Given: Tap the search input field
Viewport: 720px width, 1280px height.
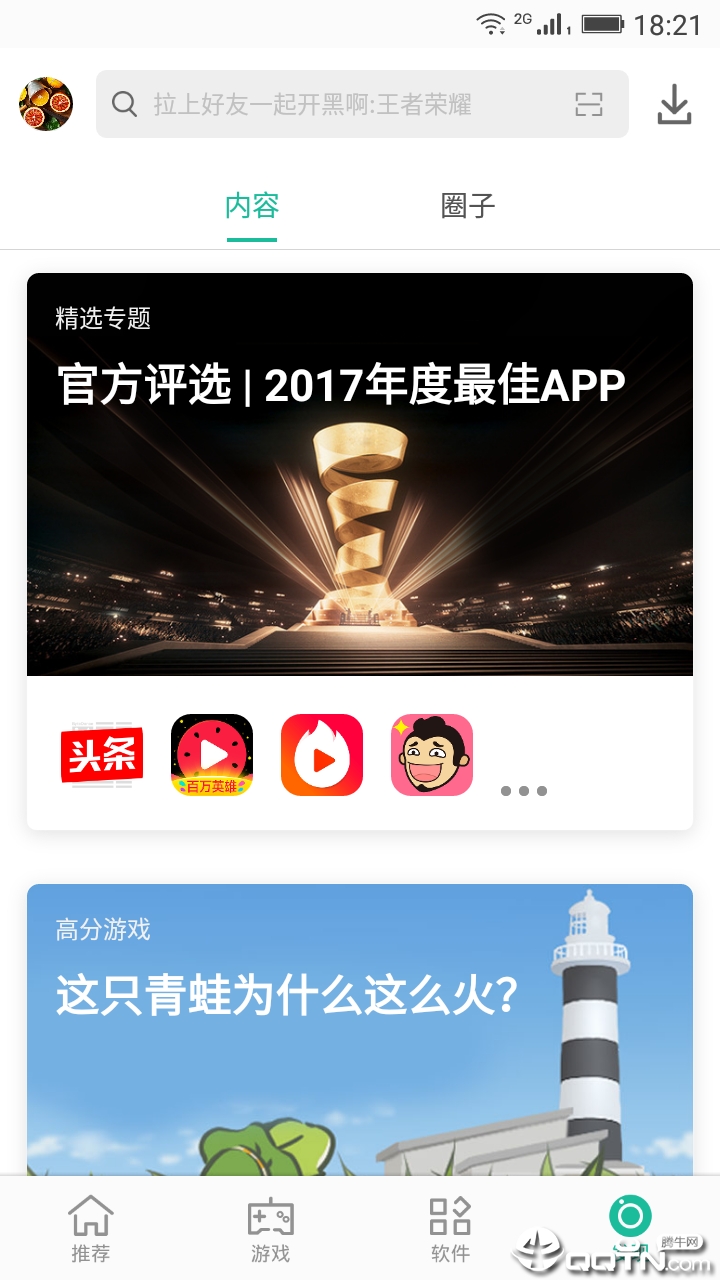Looking at the screenshot, I should coord(330,104).
